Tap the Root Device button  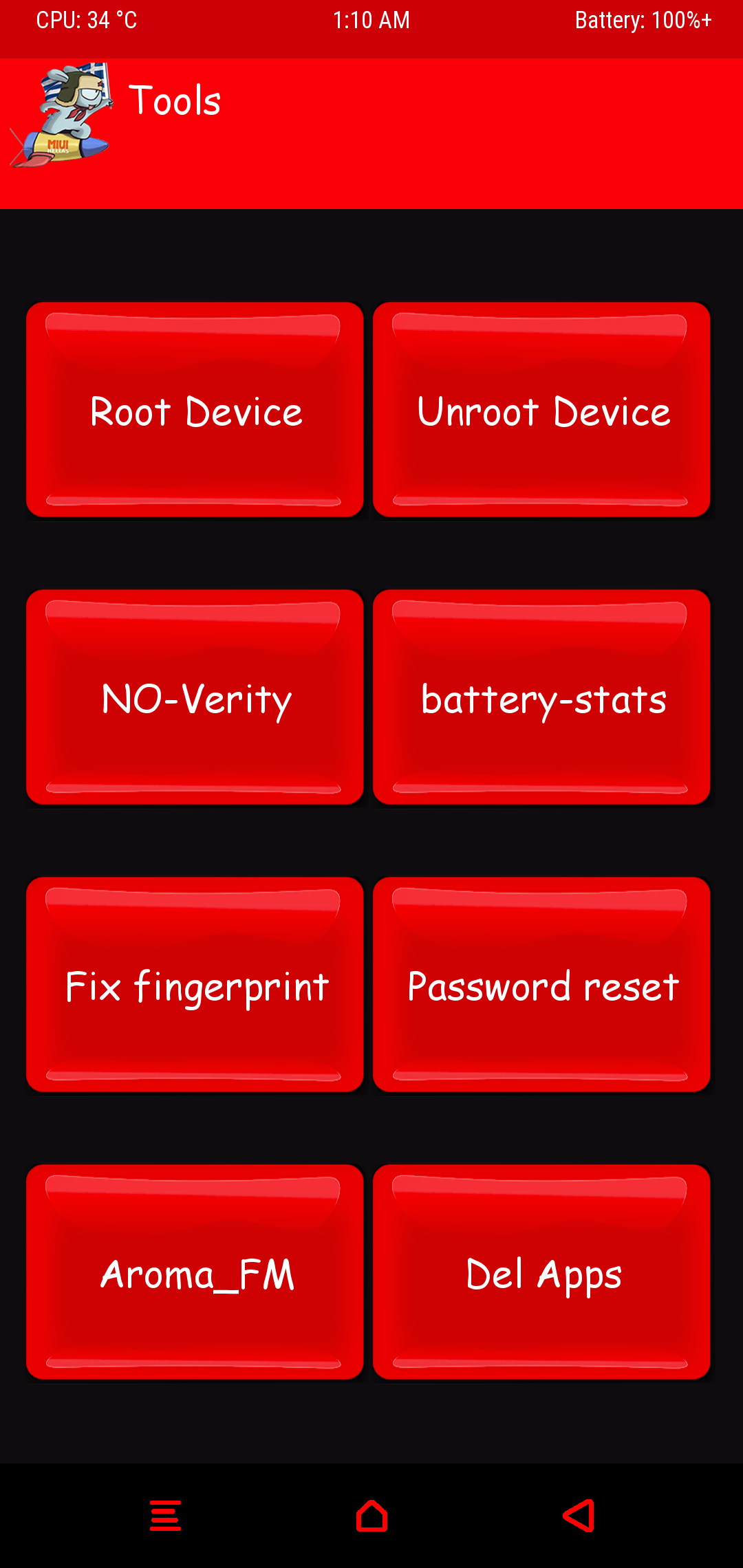coord(195,411)
